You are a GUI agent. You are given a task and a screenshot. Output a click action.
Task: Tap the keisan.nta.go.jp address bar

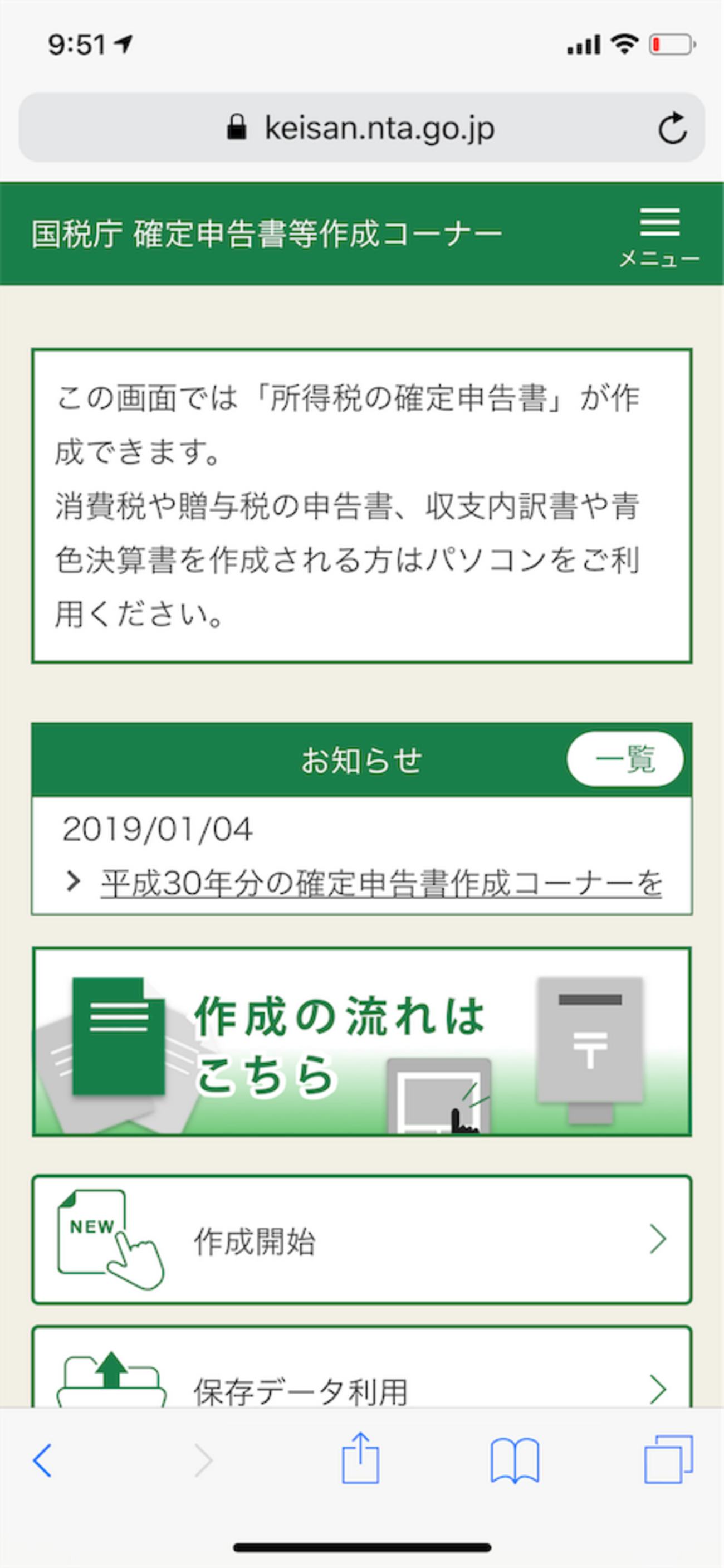[x=361, y=128]
